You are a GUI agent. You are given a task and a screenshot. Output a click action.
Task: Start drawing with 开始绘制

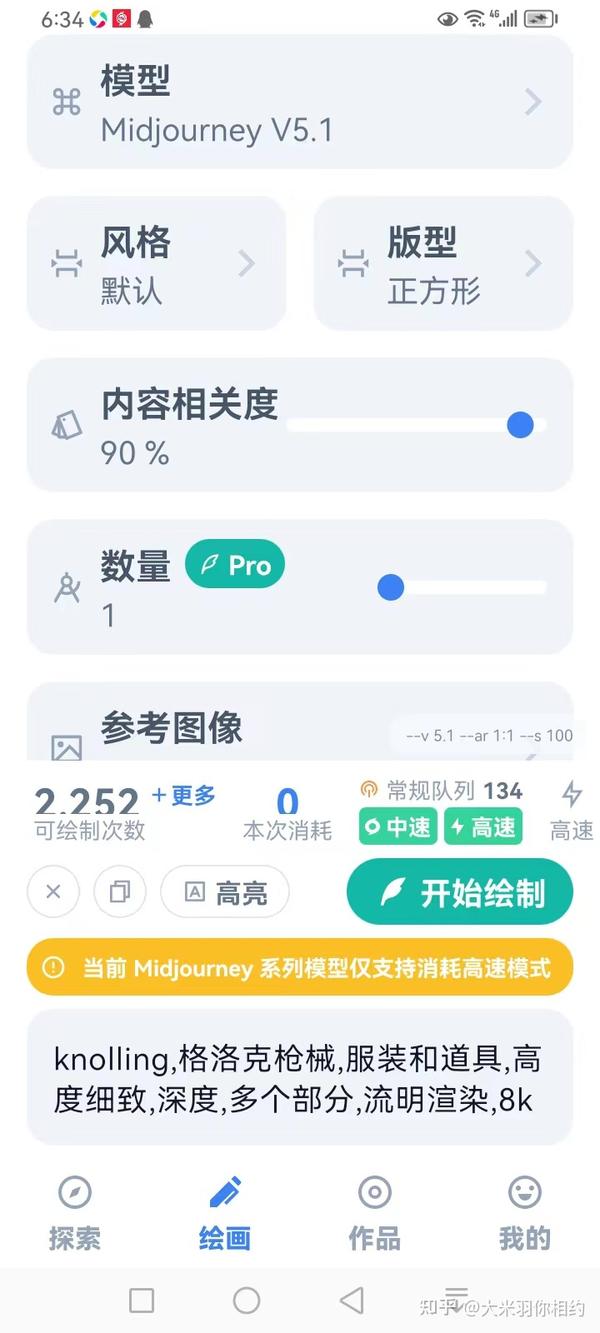[x=460, y=892]
